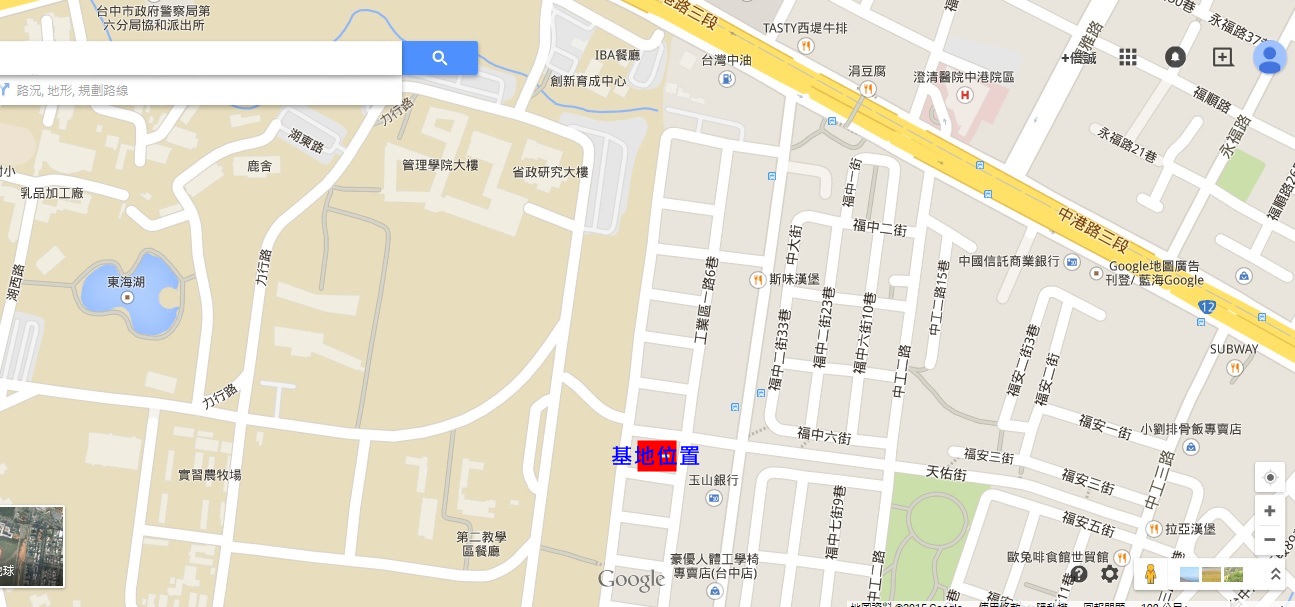This screenshot has height=607, width=1295.
Task: Open the account profile avatar
Action: click(x=1269, y=57)
